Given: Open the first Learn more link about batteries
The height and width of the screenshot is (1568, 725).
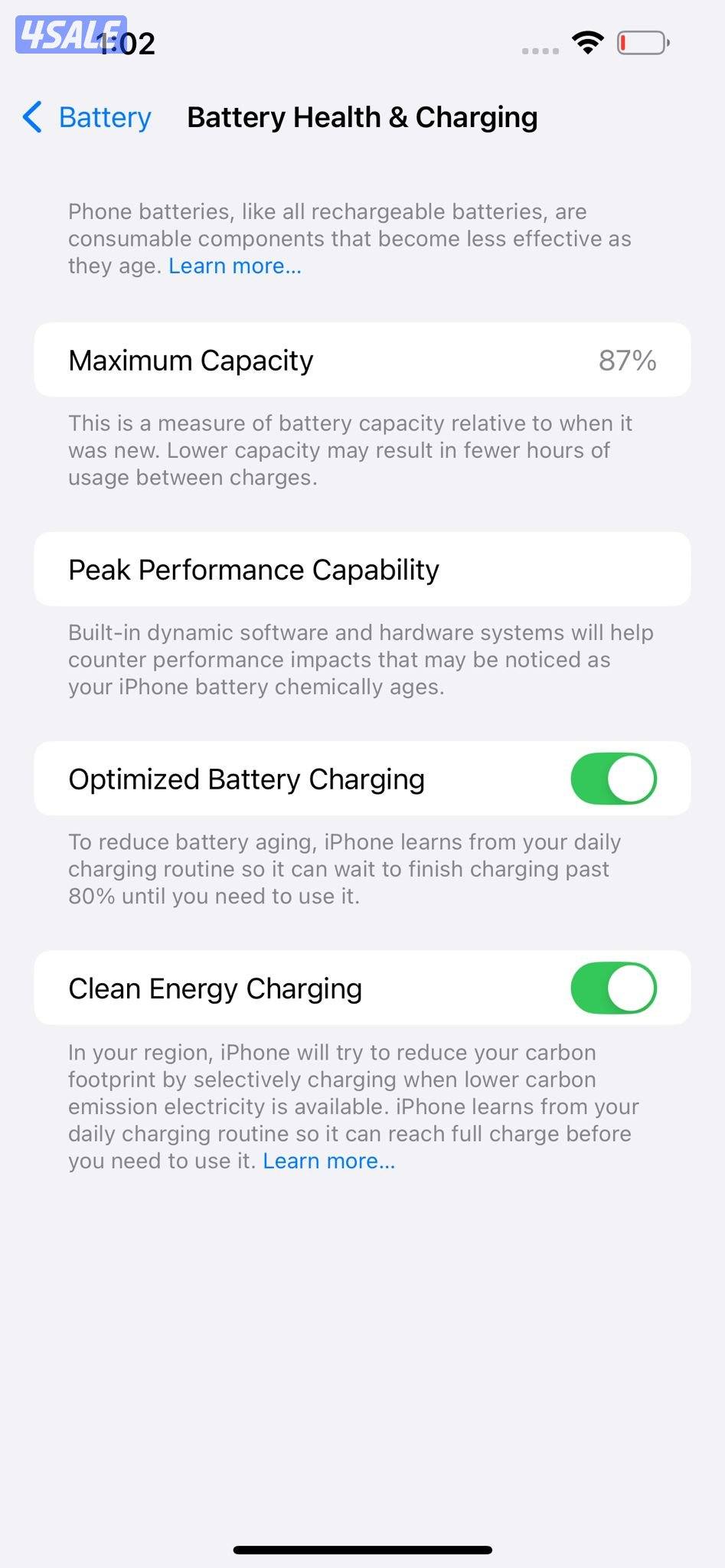Looking at the screenshot, I should (x=234, y=266).
